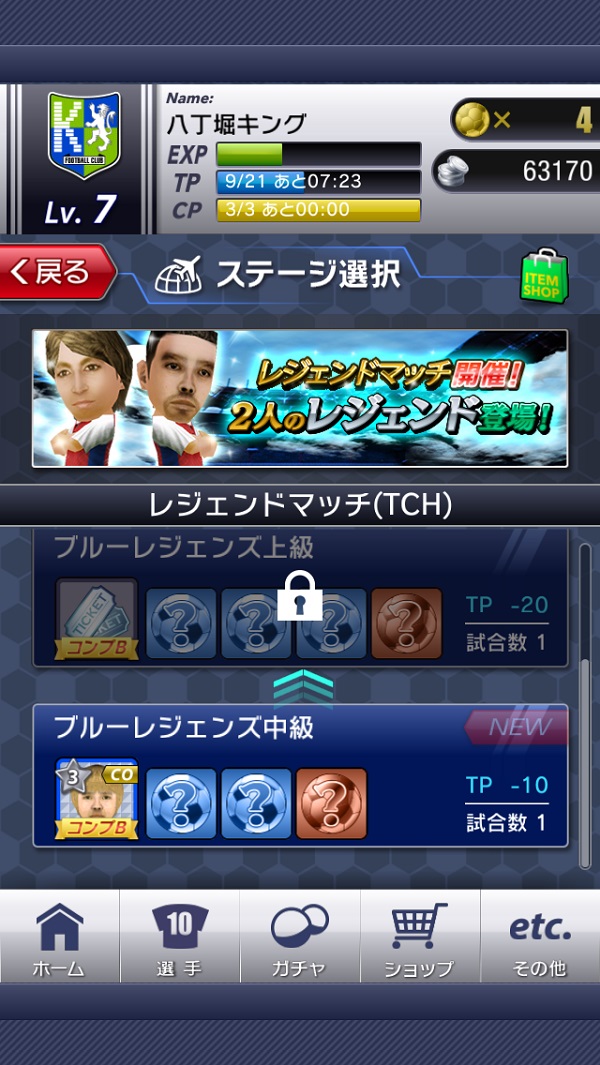Switch to the 選手 tab
The height and width of the screenshot is (1065, 600).
tap(180, 939)
